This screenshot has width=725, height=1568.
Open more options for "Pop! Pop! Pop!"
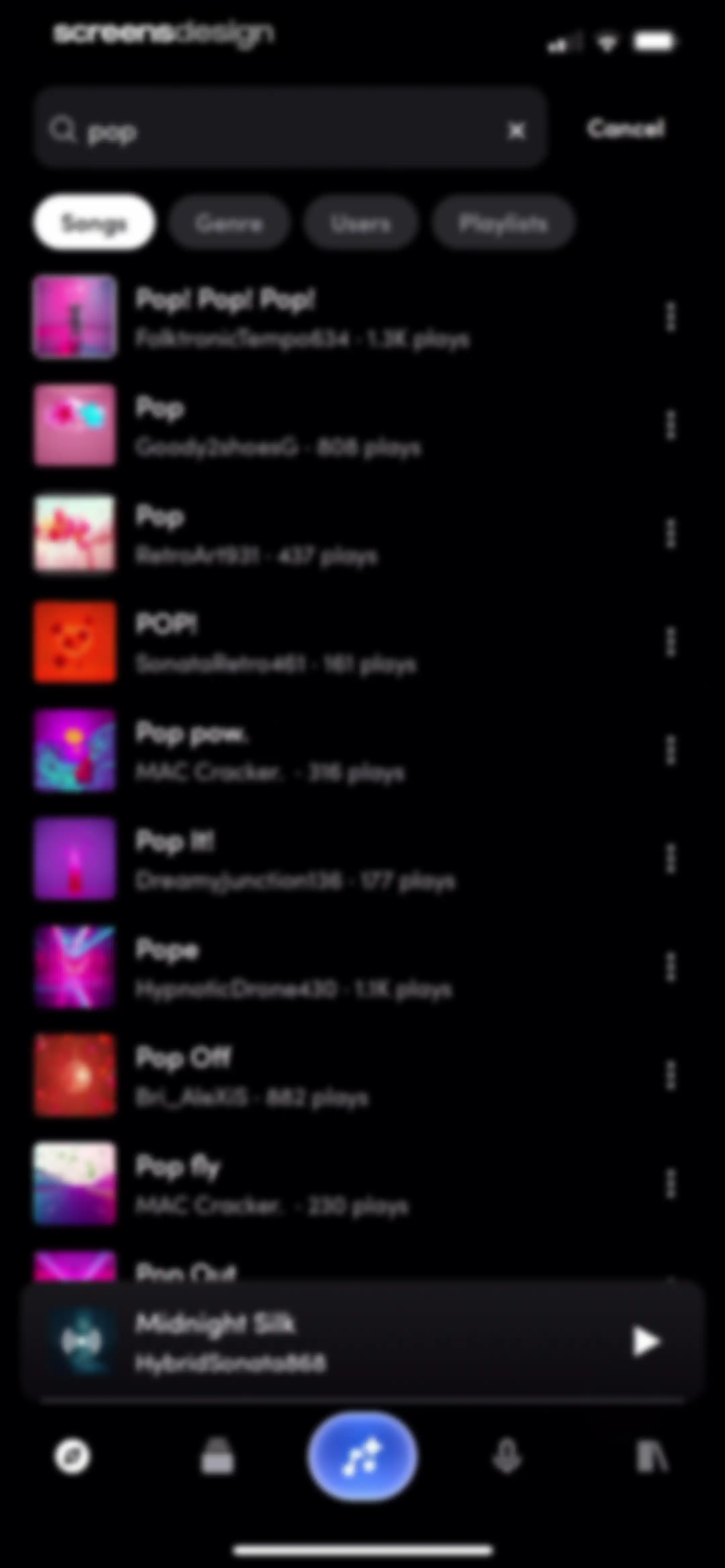(670, 317)
